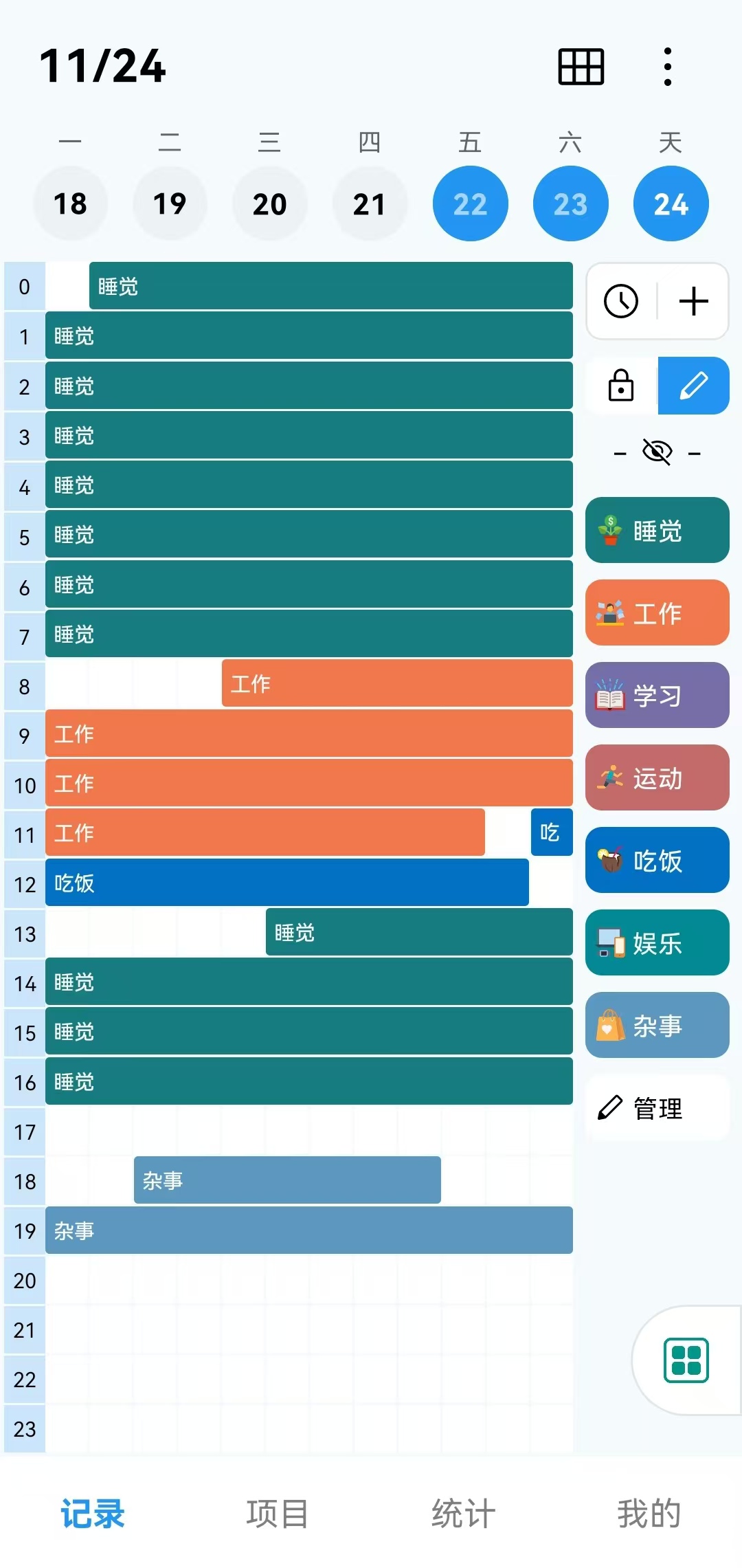Select the 学习 category chip
This screenshot has height=1568, width=742.
pos(657,696)
